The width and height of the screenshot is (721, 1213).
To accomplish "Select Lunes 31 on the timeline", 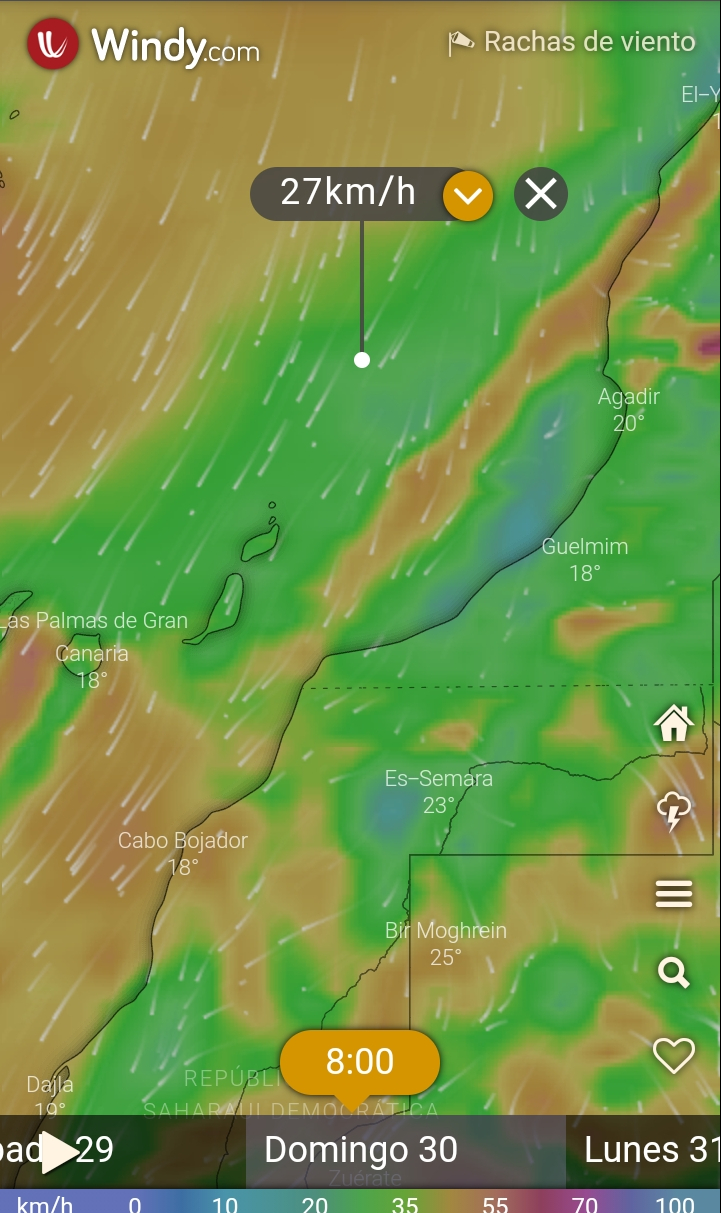I will click(651, 1150).
